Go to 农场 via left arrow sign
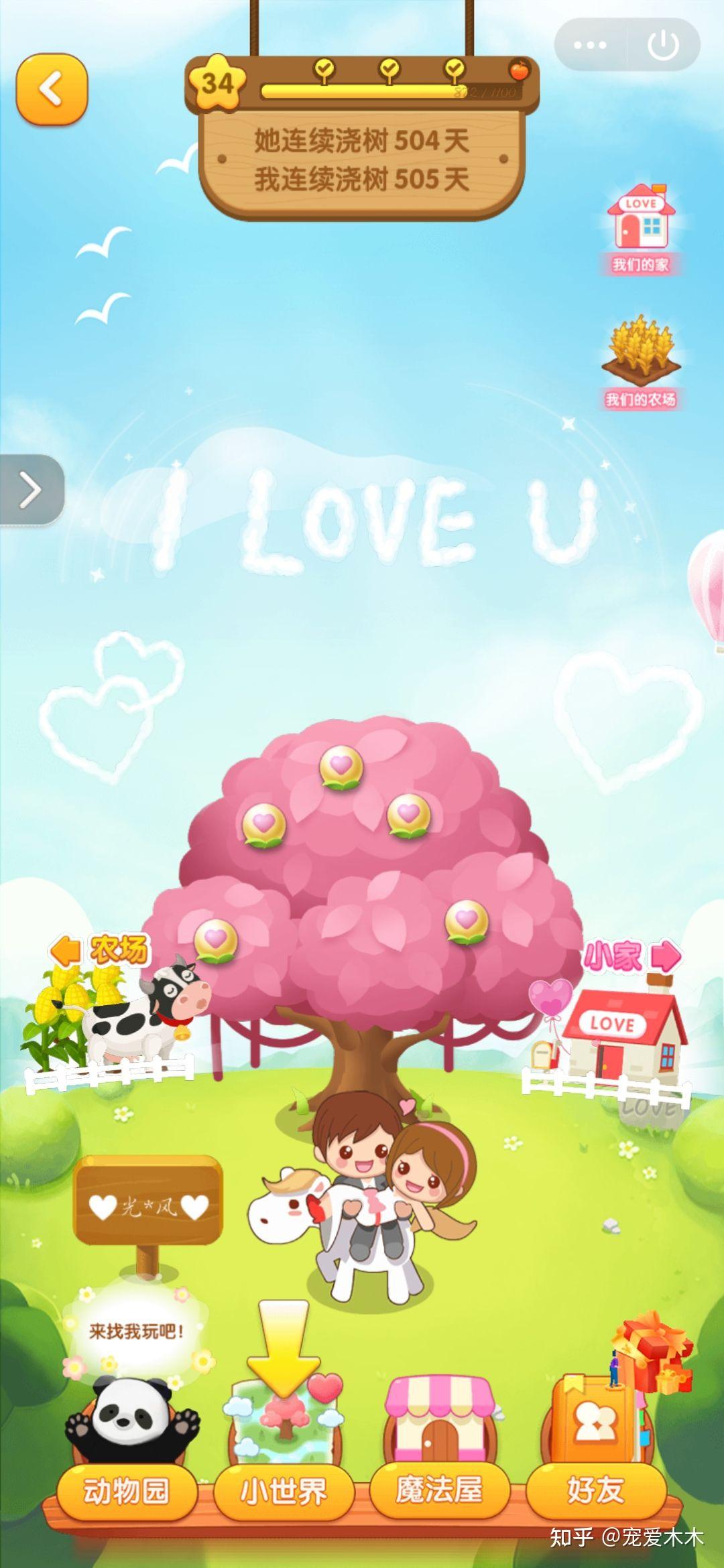Screen dimensions: 724x1568 point(99,950)
